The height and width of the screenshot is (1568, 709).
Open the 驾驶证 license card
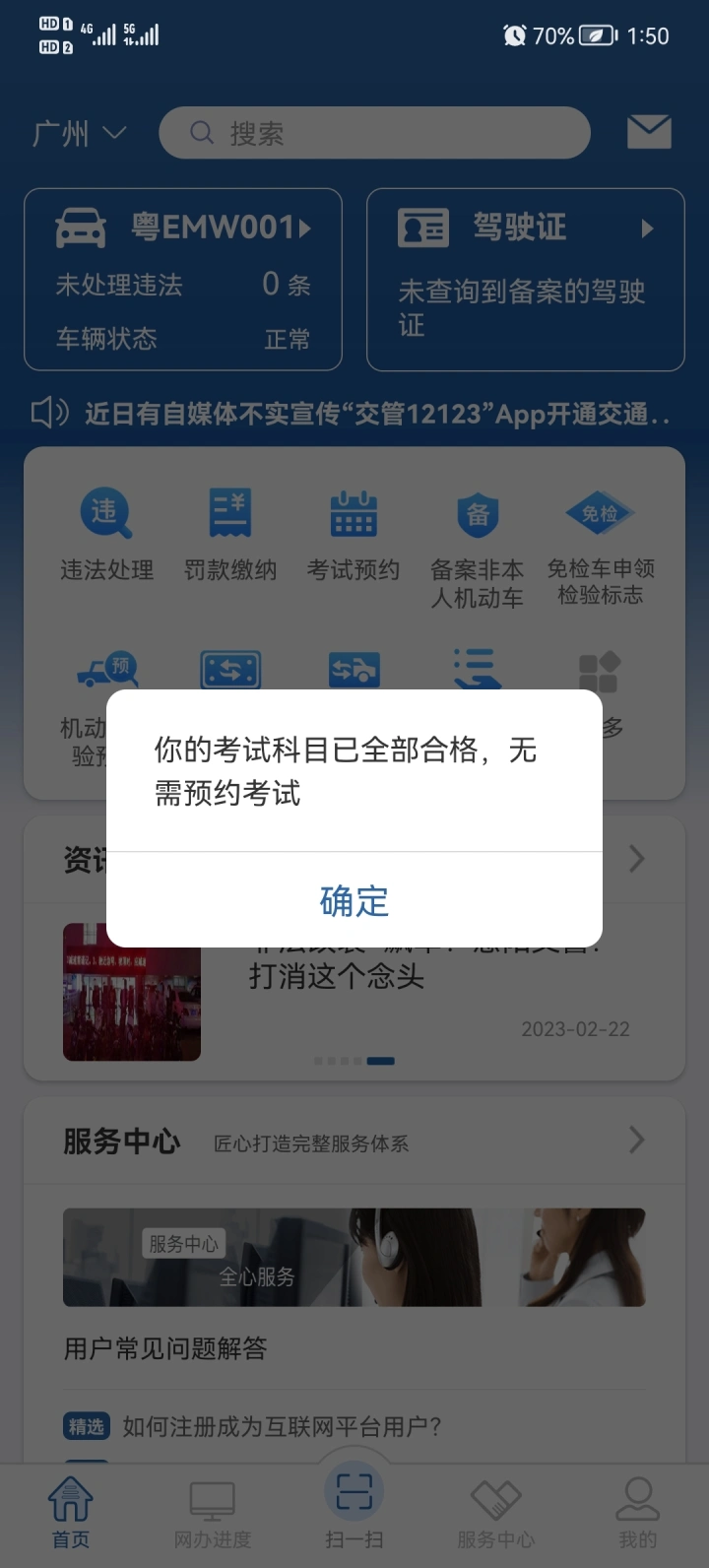point(526,280)
